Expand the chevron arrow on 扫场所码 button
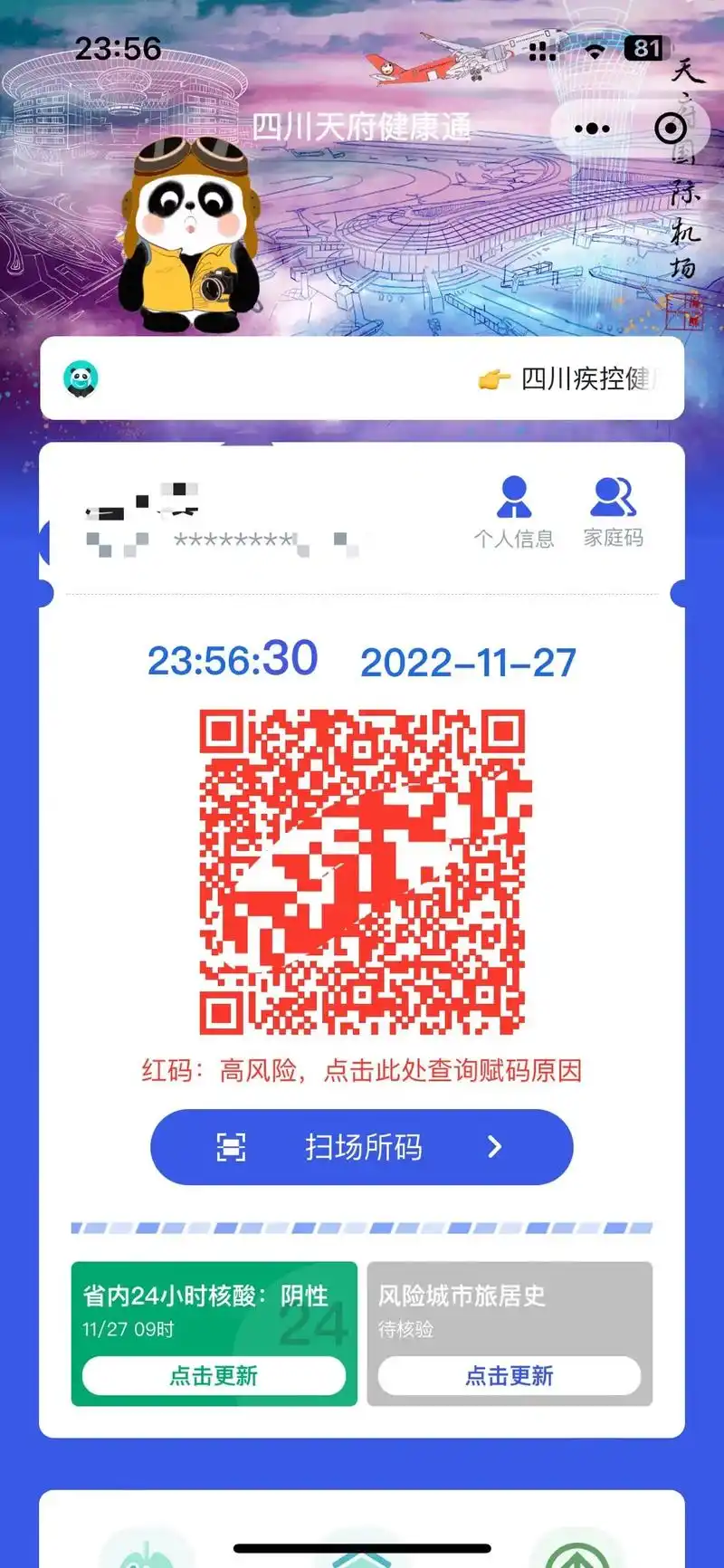Image resolution: width=724 pixels, height=1568 pixels. (494, 1146)
